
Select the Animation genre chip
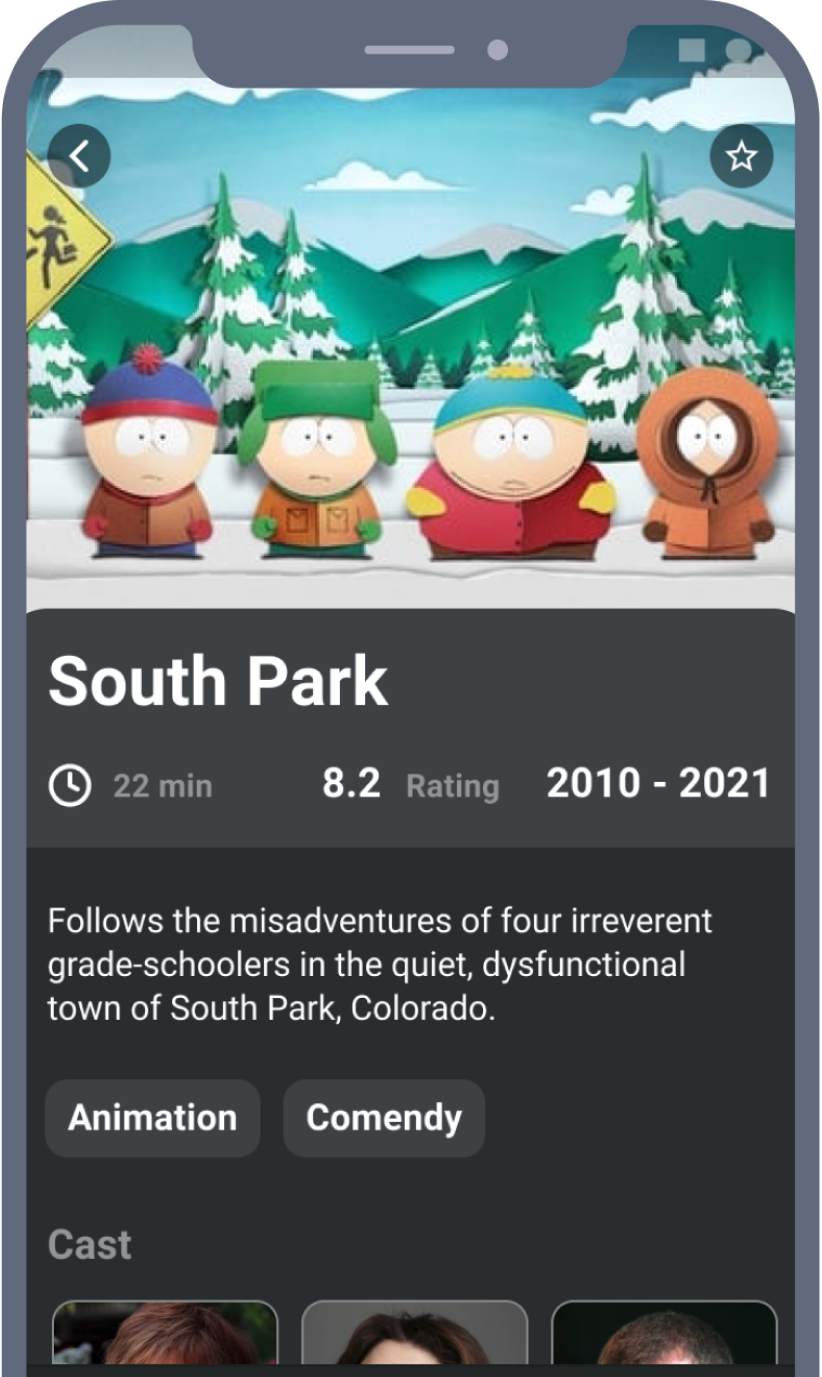[153, 1118]
